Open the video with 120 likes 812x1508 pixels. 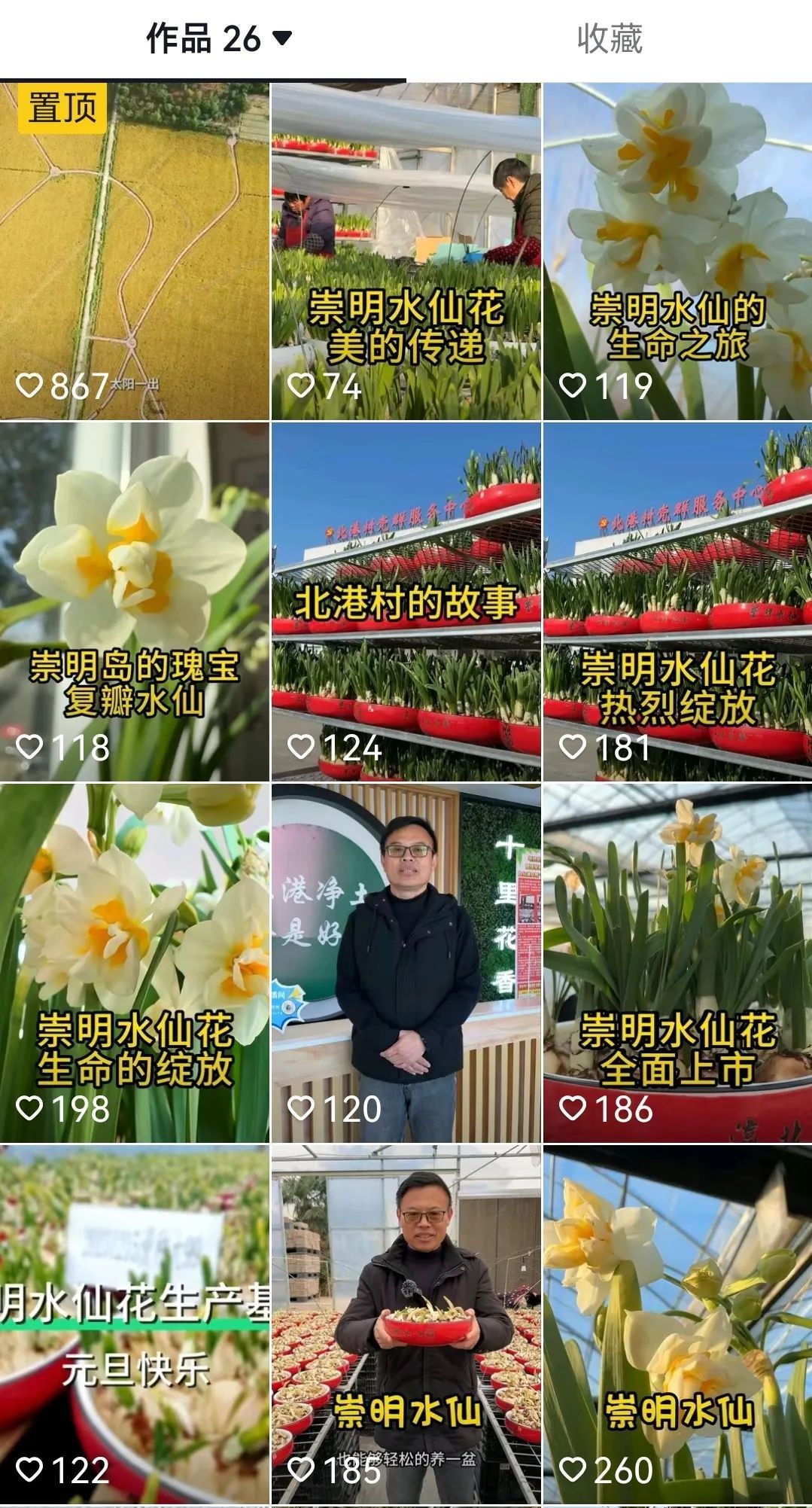point(406,962)
